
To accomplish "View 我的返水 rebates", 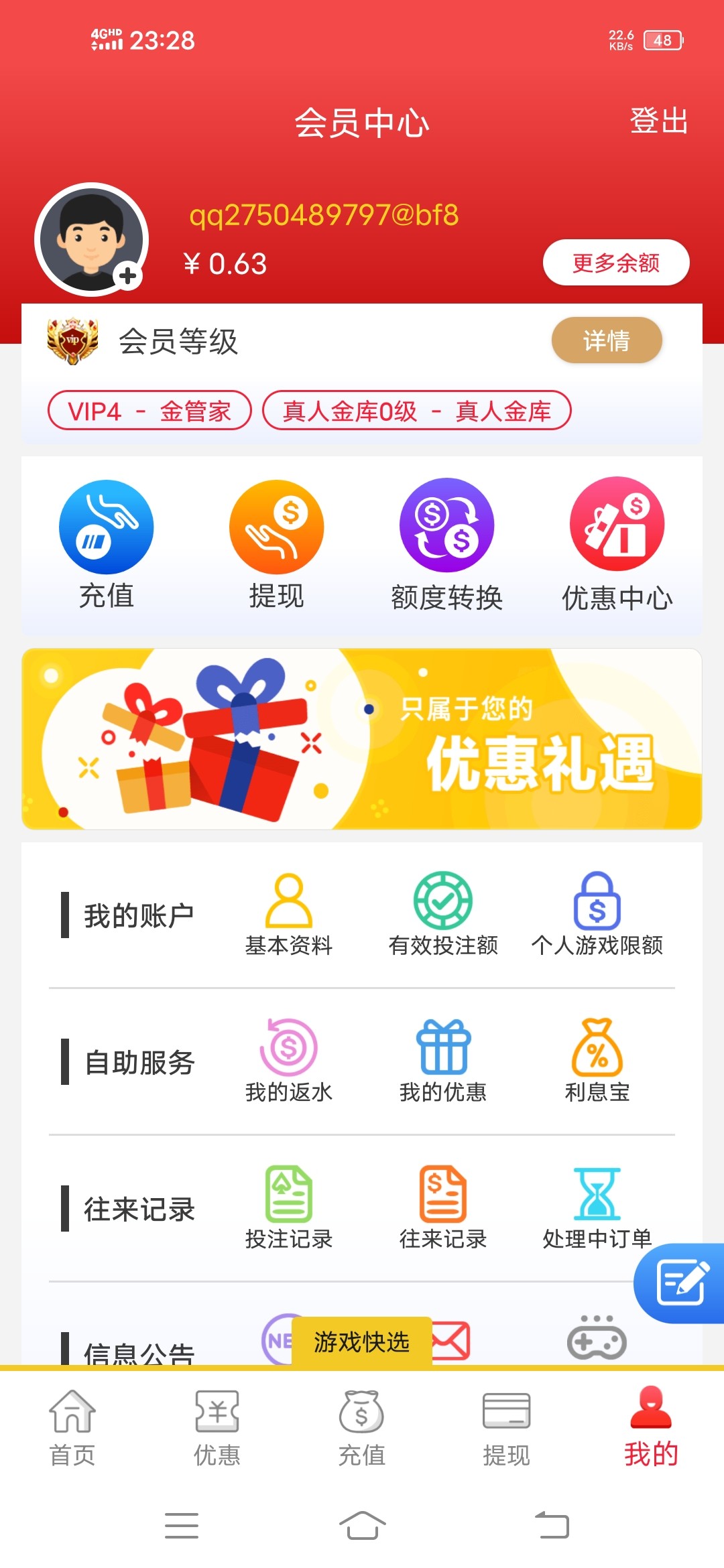I will [x=289, y=1061].
